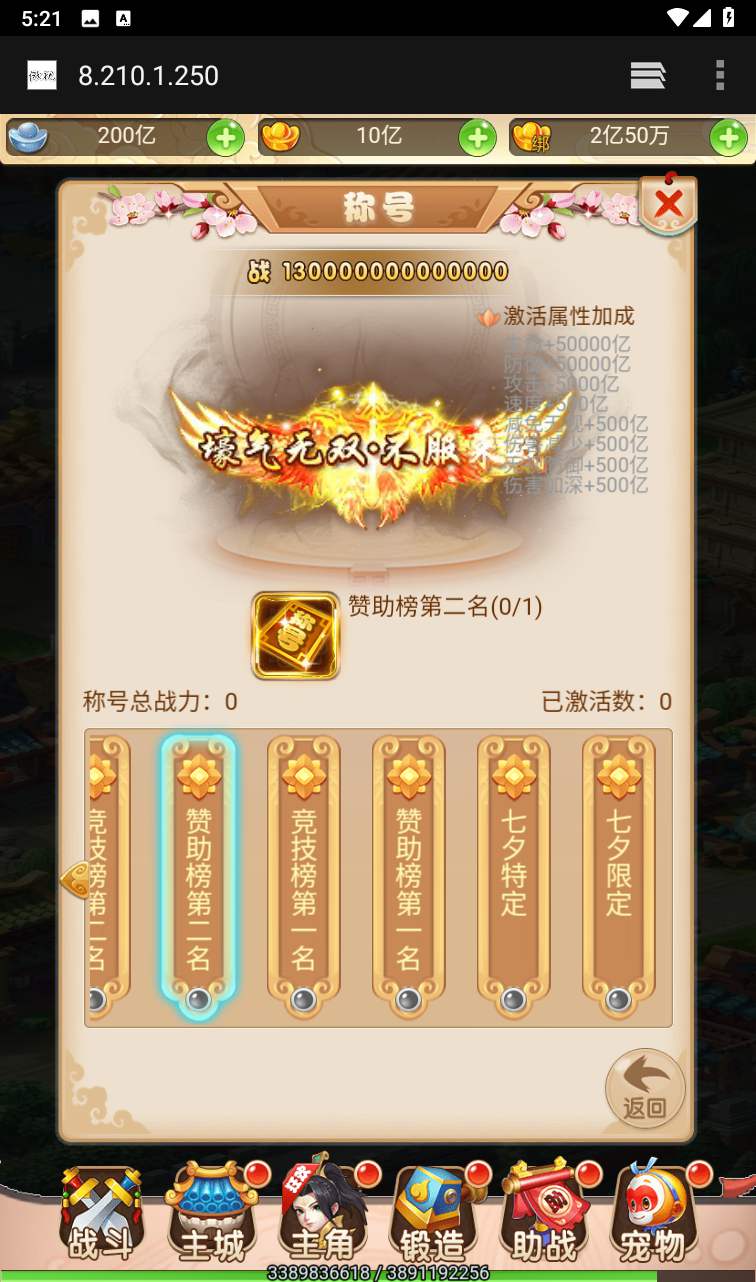
Task: Close the 称号 title dialog
Action: click(x=668, y=205)
